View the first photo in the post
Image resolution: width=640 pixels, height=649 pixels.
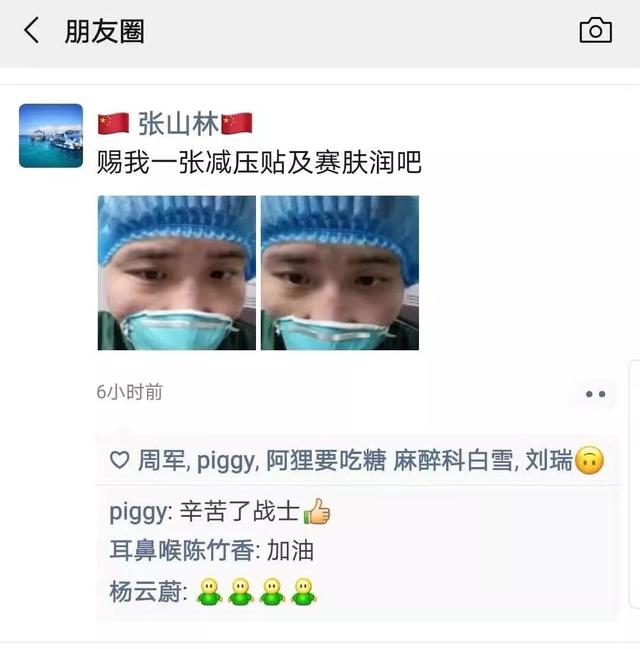[176, 272]
